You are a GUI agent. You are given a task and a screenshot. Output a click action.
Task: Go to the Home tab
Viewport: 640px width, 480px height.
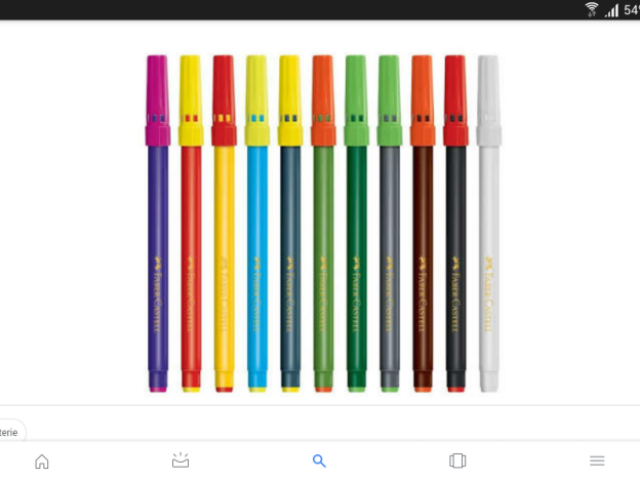pos(42,461)
